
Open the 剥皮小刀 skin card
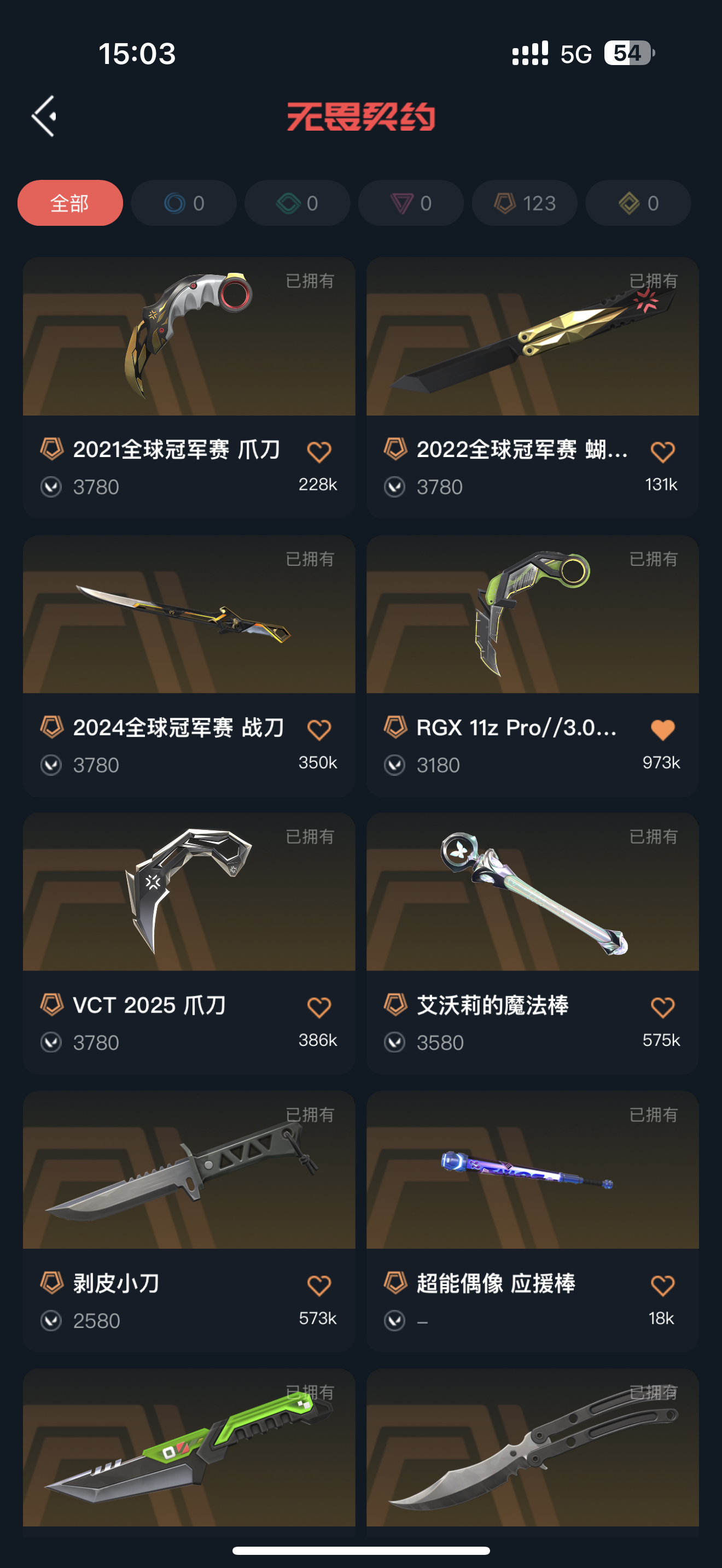point(189,1170)
